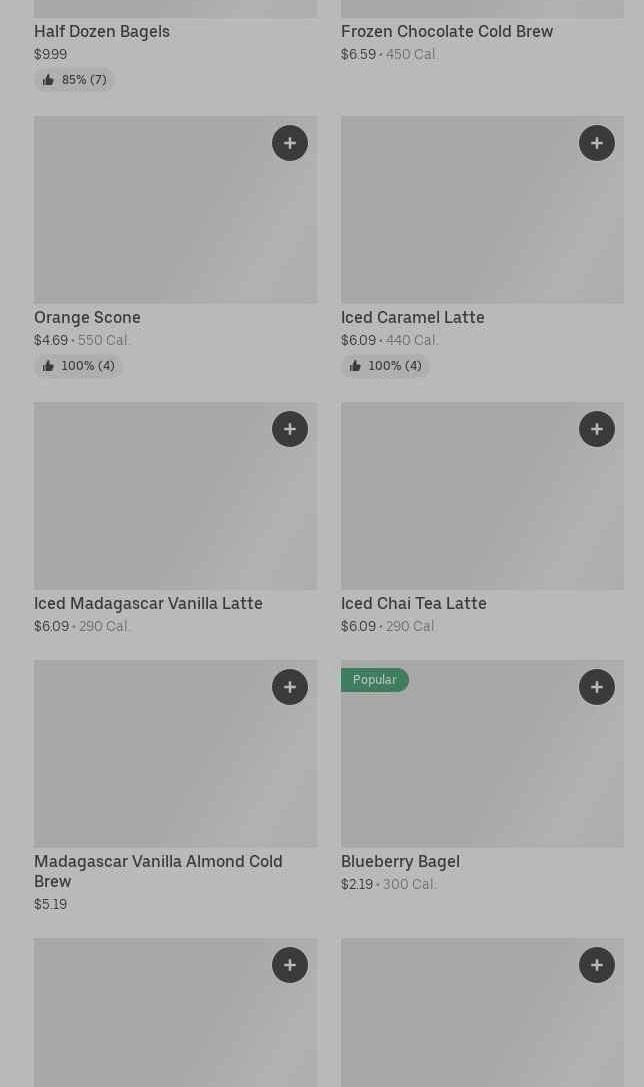Screen dimensions: 644x1087
Task: View Iced Madagascar Vanilla Latte details
Action: pos(175,519)
